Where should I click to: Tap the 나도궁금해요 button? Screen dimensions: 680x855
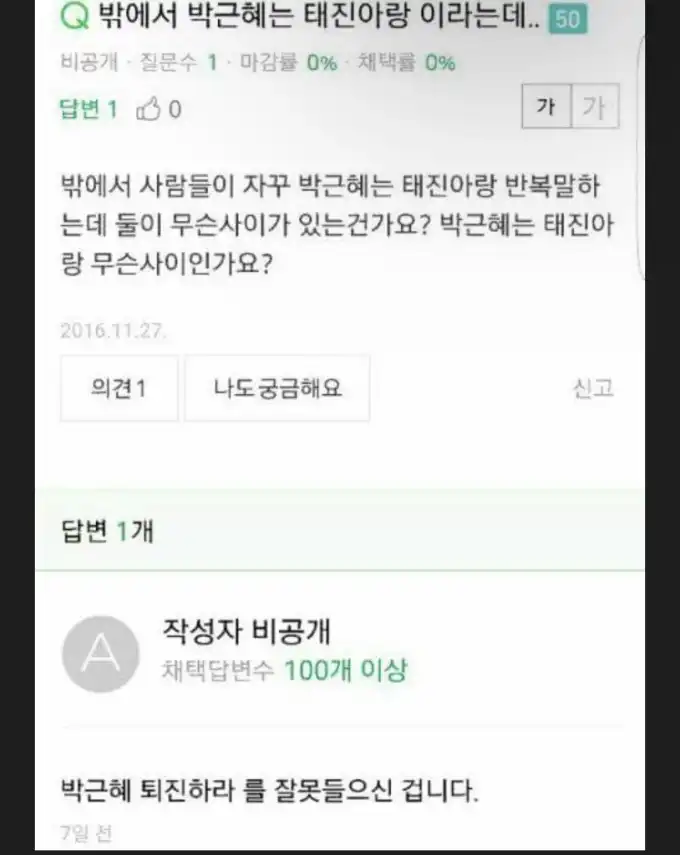(x=277, y=388)
